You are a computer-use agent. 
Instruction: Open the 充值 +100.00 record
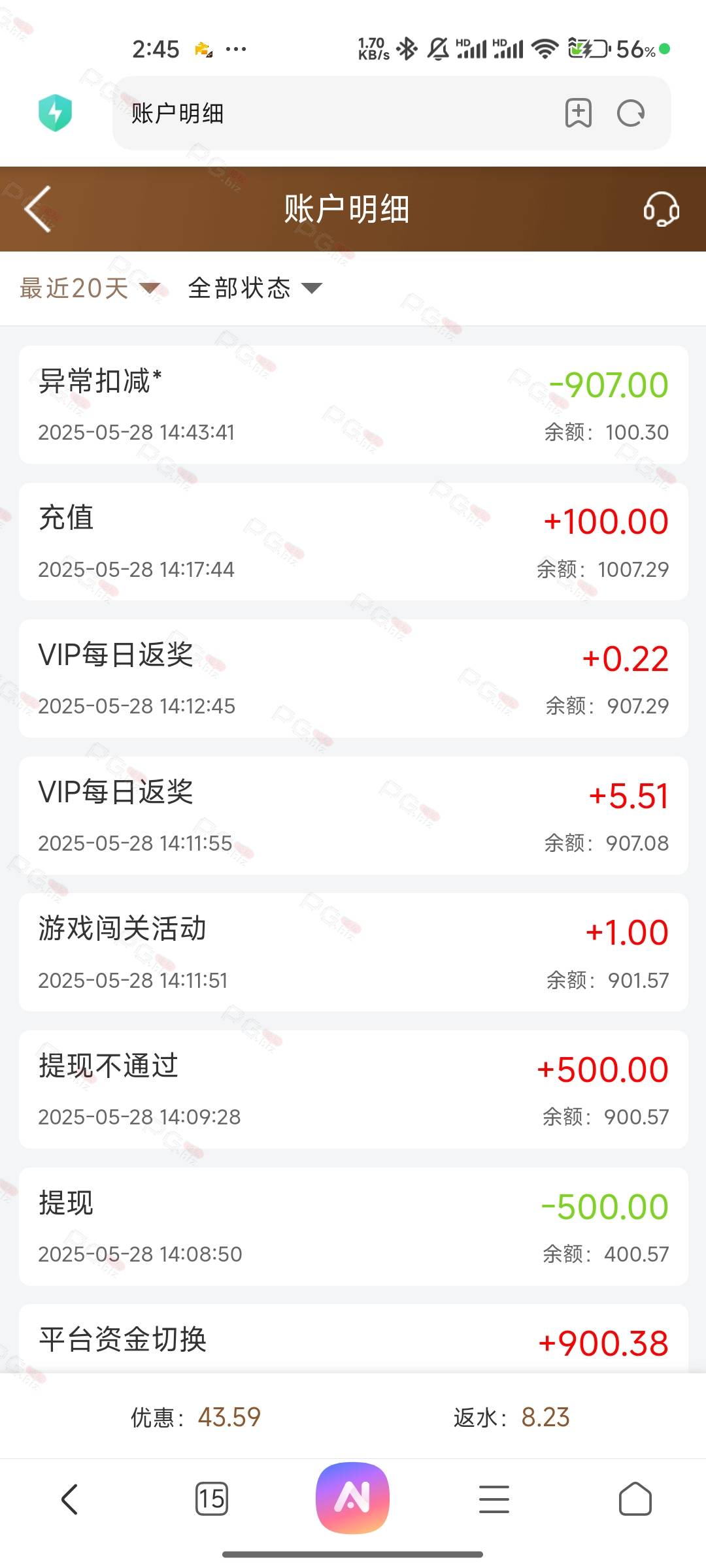tap(353, 542)
